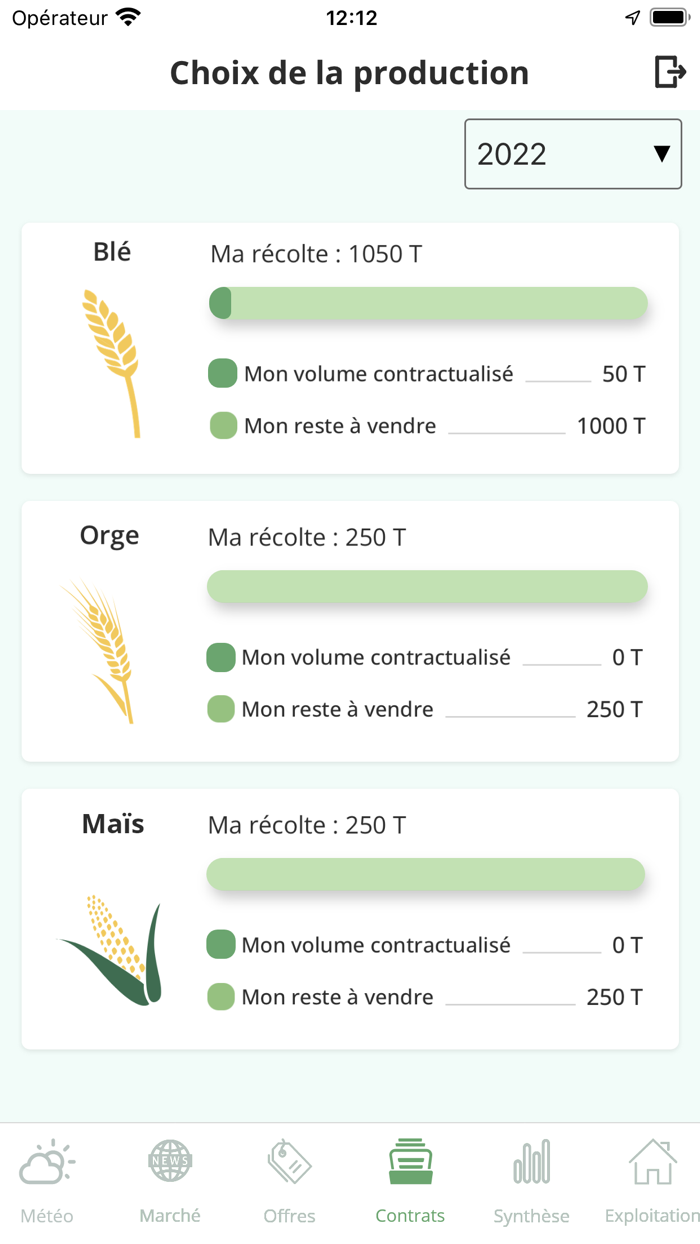700x1244 pixels.
Task: Open the 2022 year dropdown
Action: 573,154
